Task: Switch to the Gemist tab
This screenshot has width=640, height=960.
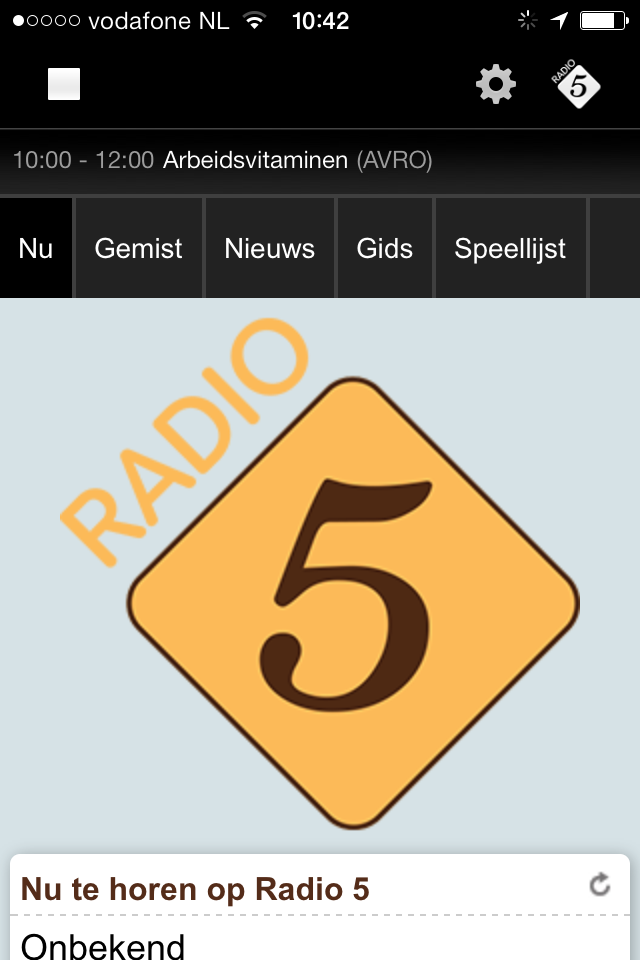Action: (138, 248)
